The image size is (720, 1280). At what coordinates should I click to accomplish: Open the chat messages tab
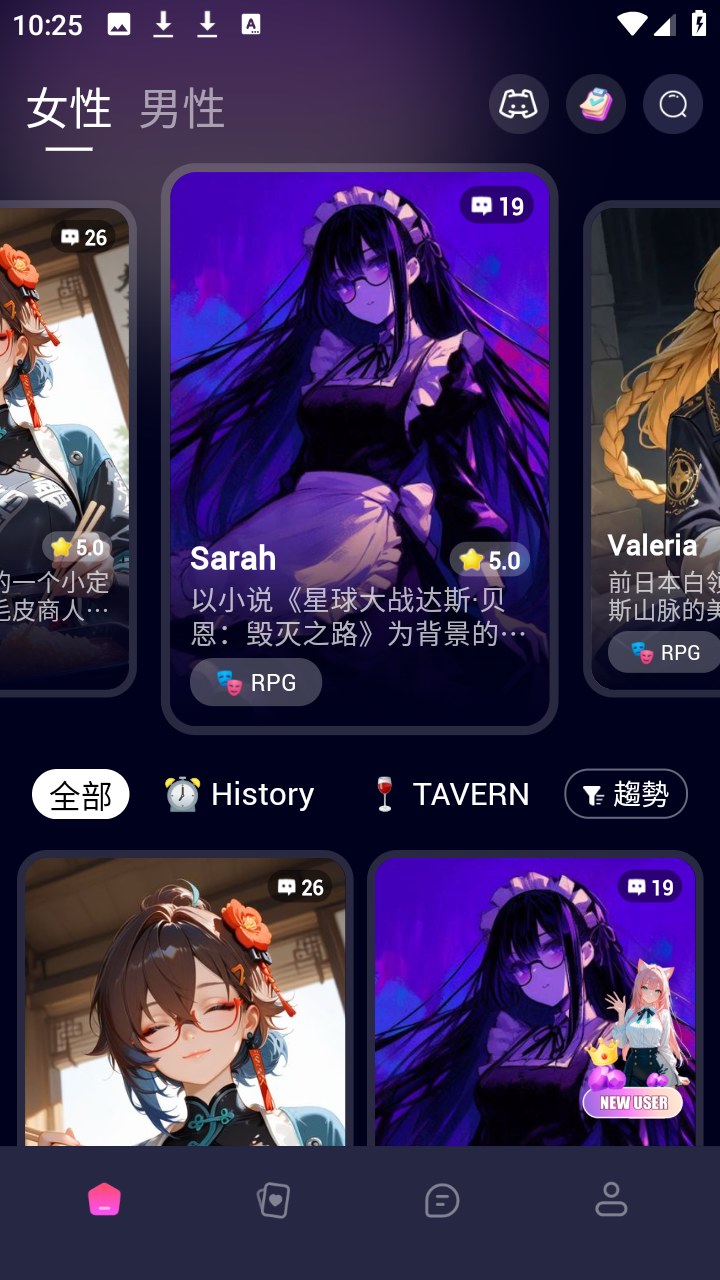click(x=442, y=1200)
